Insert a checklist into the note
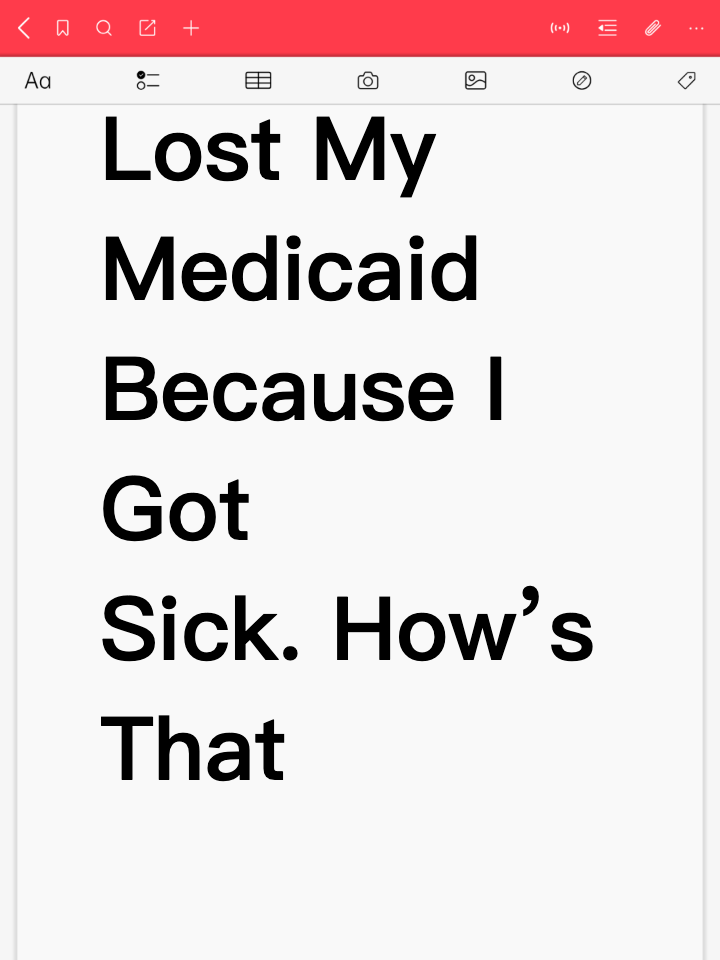Image resolution: width=720 pixels, height=960 pixels. click(148, 81)
